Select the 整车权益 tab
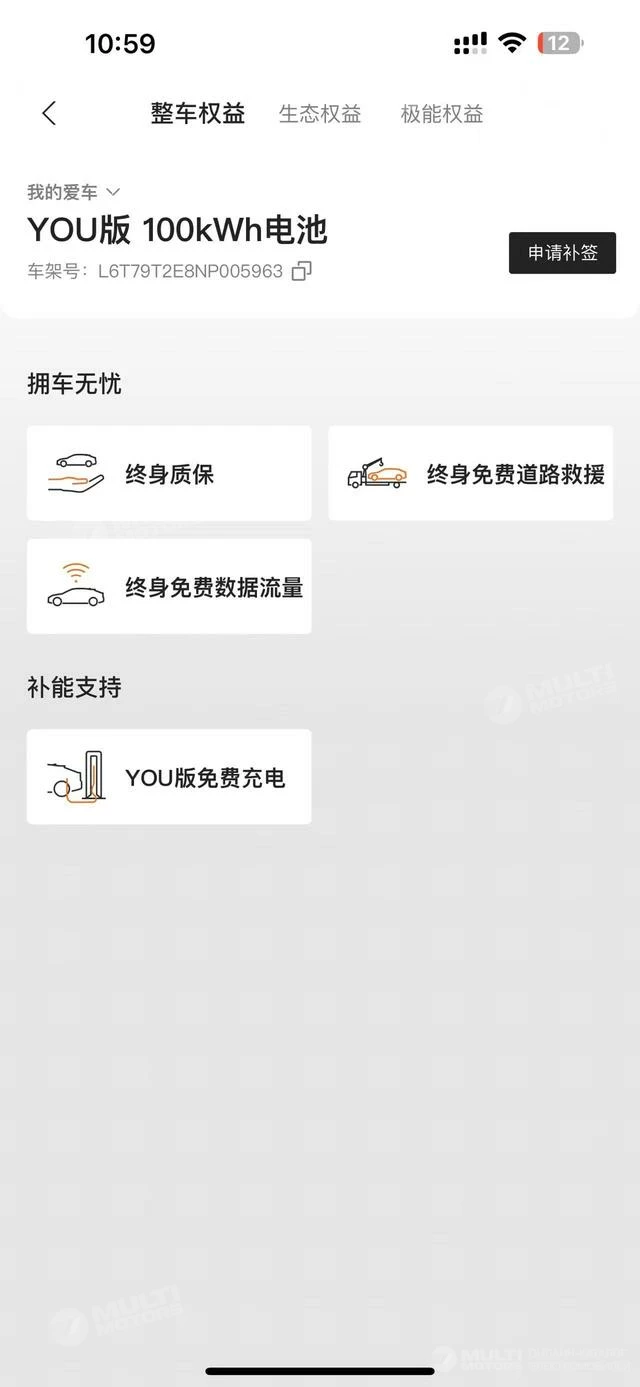 tap(198, 114)
